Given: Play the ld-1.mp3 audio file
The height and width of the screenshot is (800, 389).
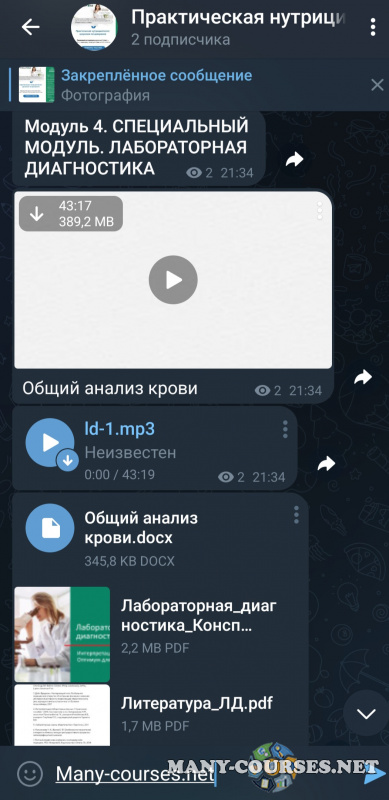Looking at the screenshot, I should pos(50,442).
